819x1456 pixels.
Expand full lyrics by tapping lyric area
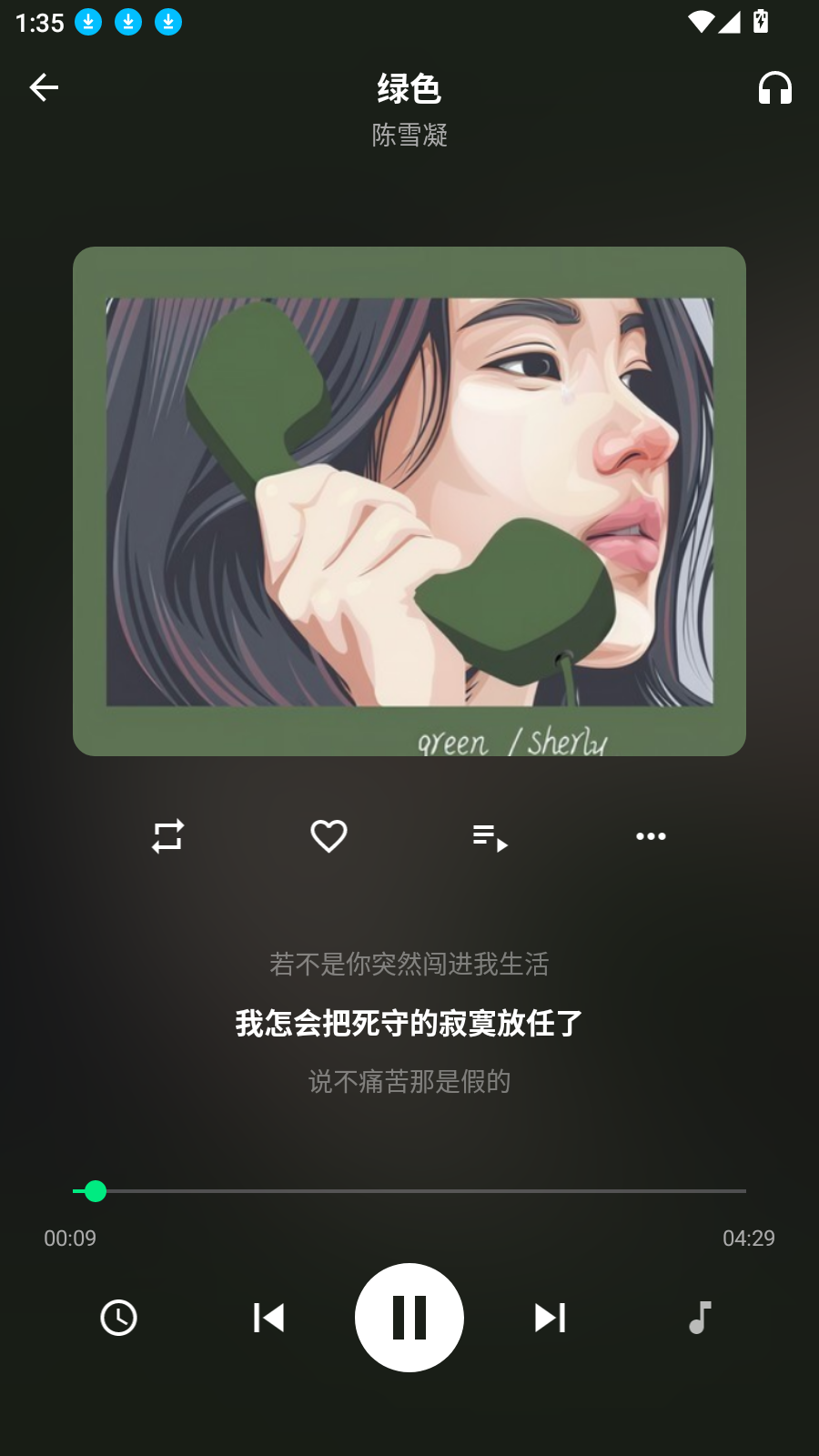(x=409, y=1022)
